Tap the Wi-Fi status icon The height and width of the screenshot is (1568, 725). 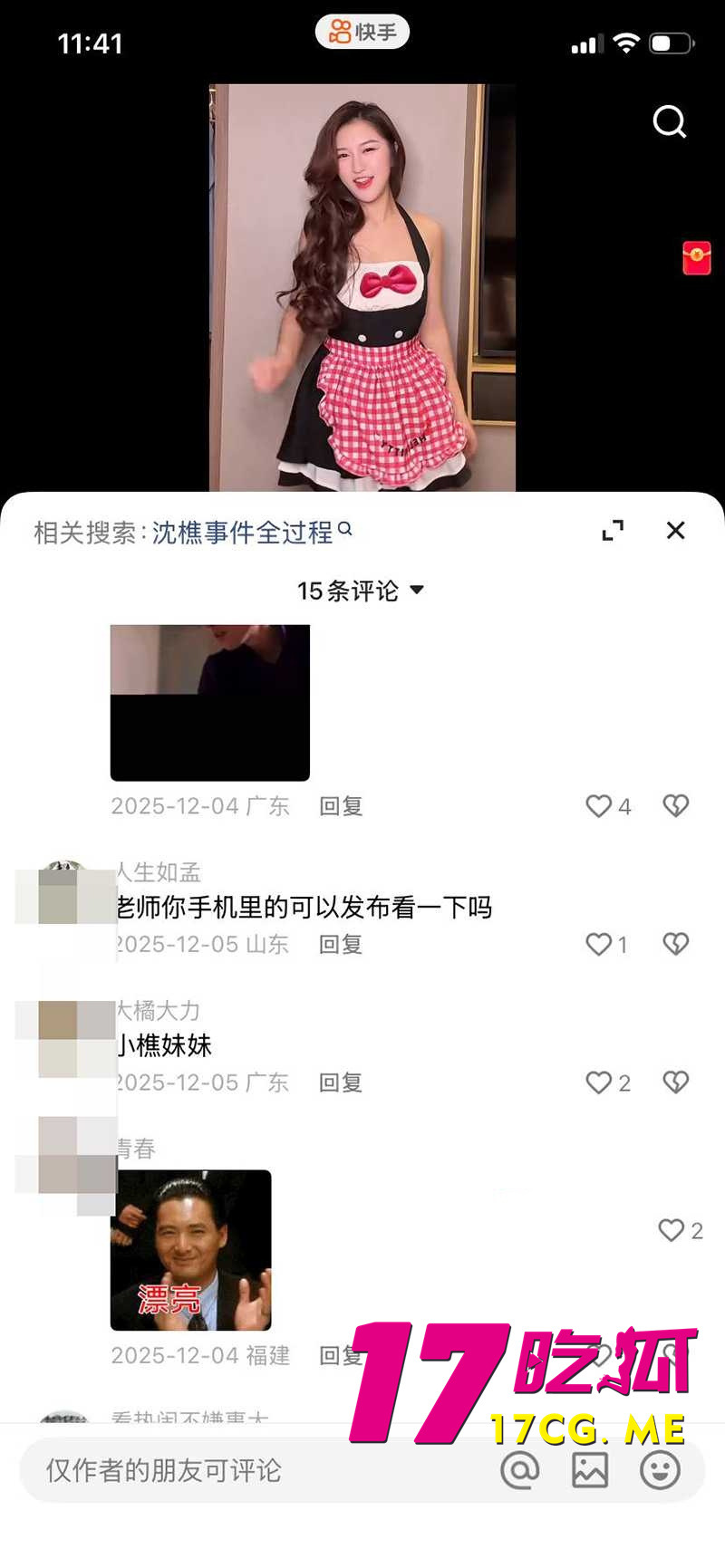(x=624, y=40)
